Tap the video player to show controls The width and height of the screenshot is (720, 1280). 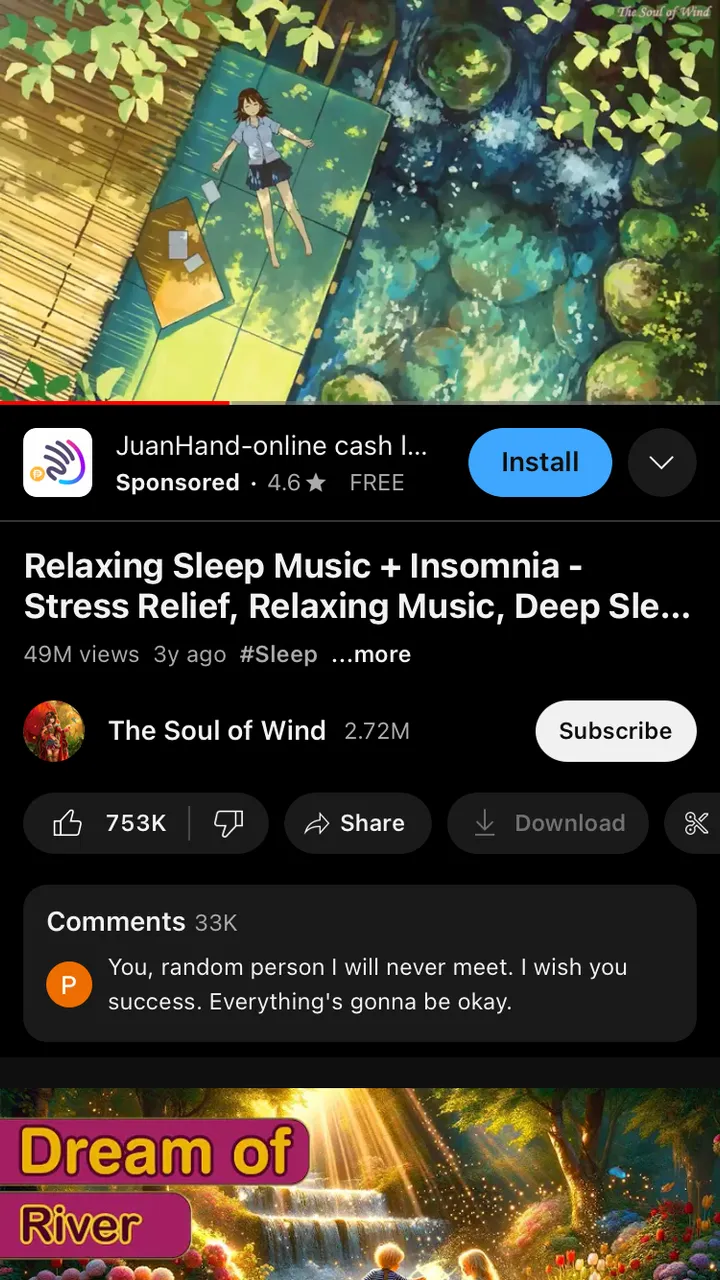tap(360, 200)
